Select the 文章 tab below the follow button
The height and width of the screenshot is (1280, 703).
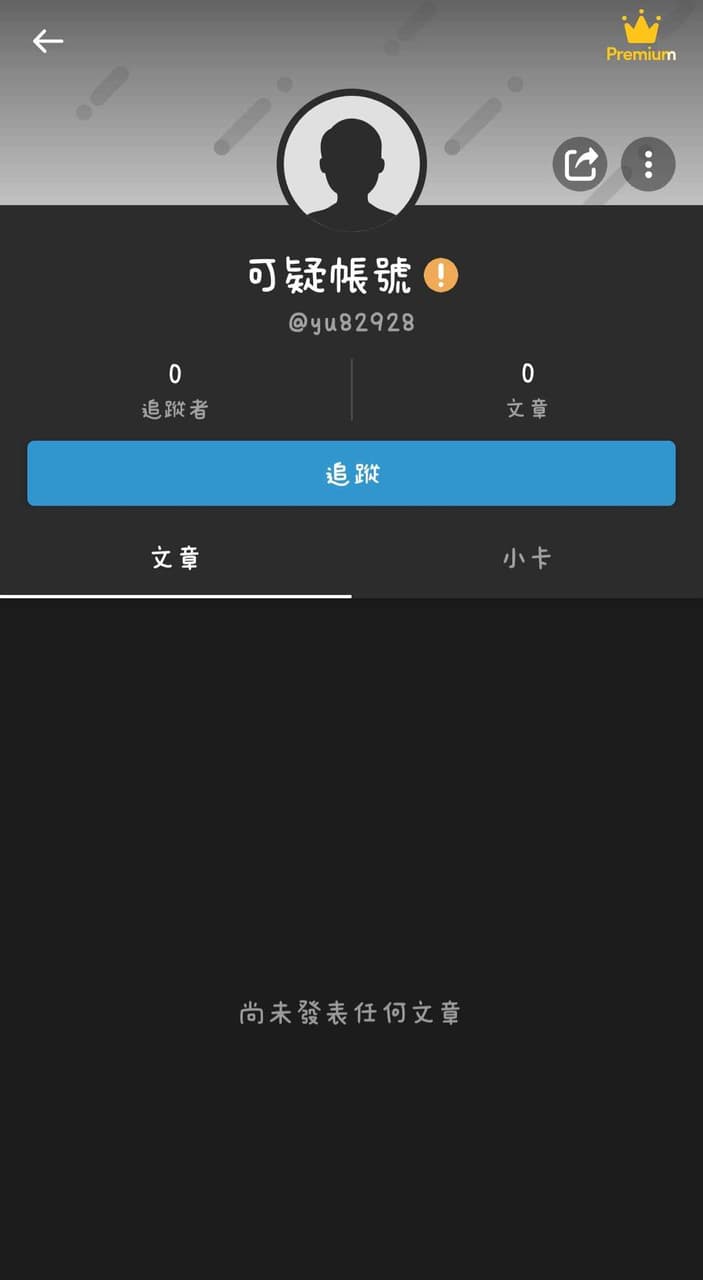coord(176,558)
